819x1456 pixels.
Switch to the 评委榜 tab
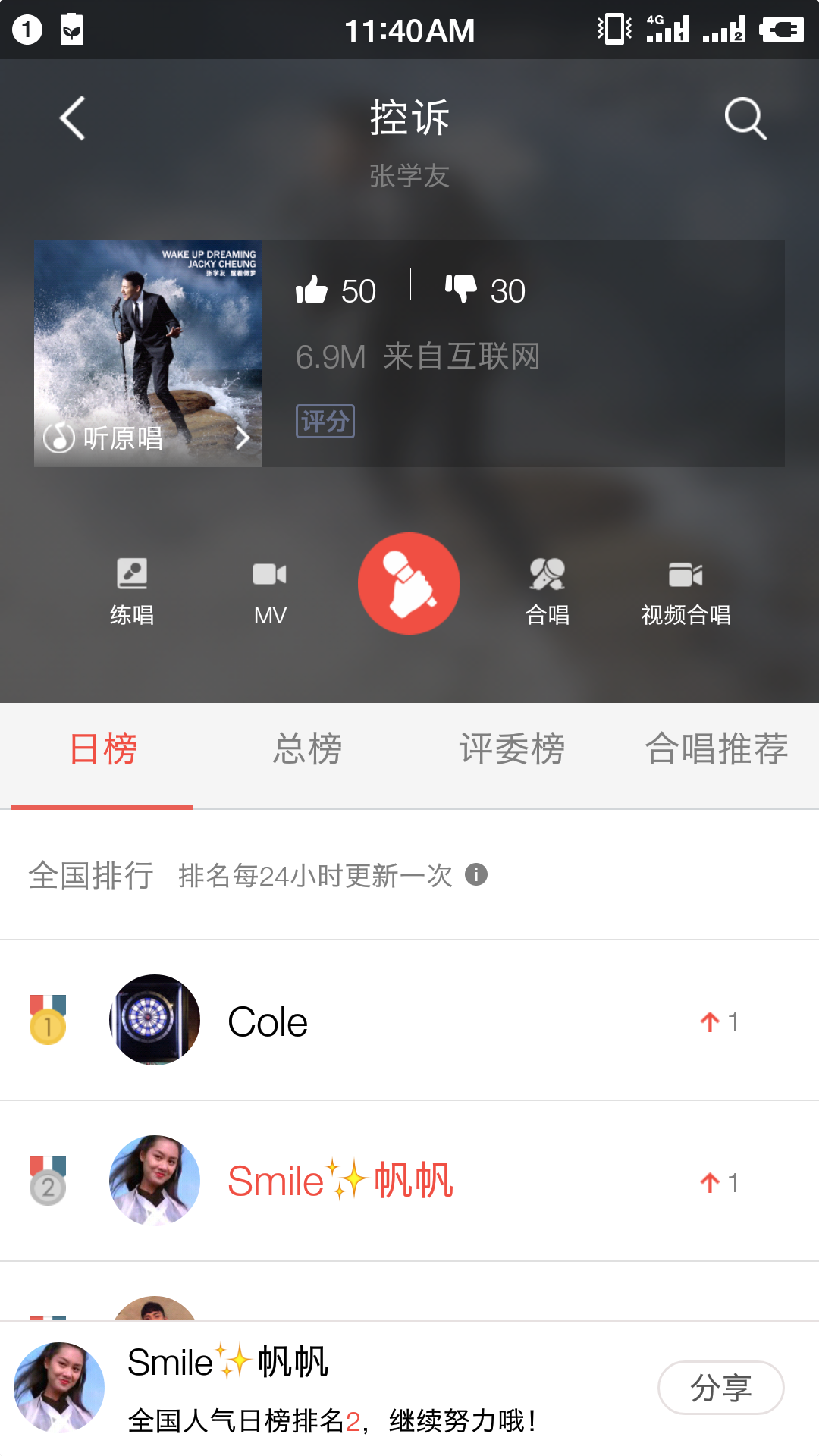click(x=512, y=750)
